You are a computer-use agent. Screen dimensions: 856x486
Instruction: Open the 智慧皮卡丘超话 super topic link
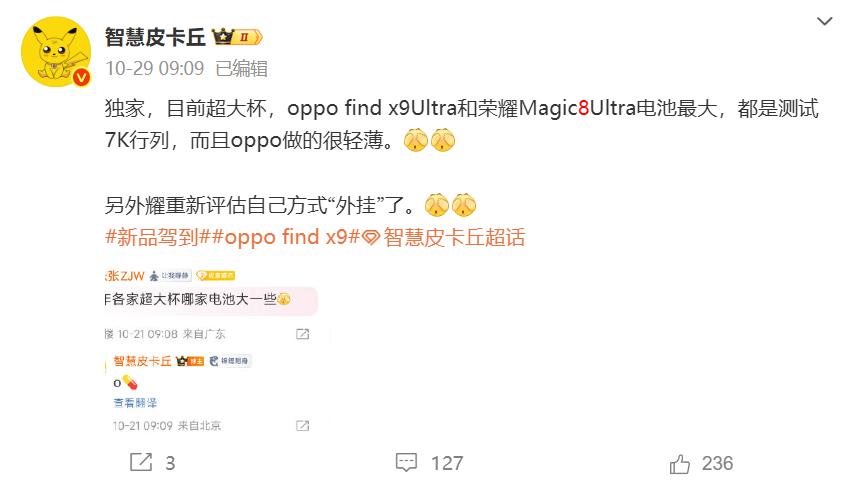pyautogui.click(x=444, y=238)
